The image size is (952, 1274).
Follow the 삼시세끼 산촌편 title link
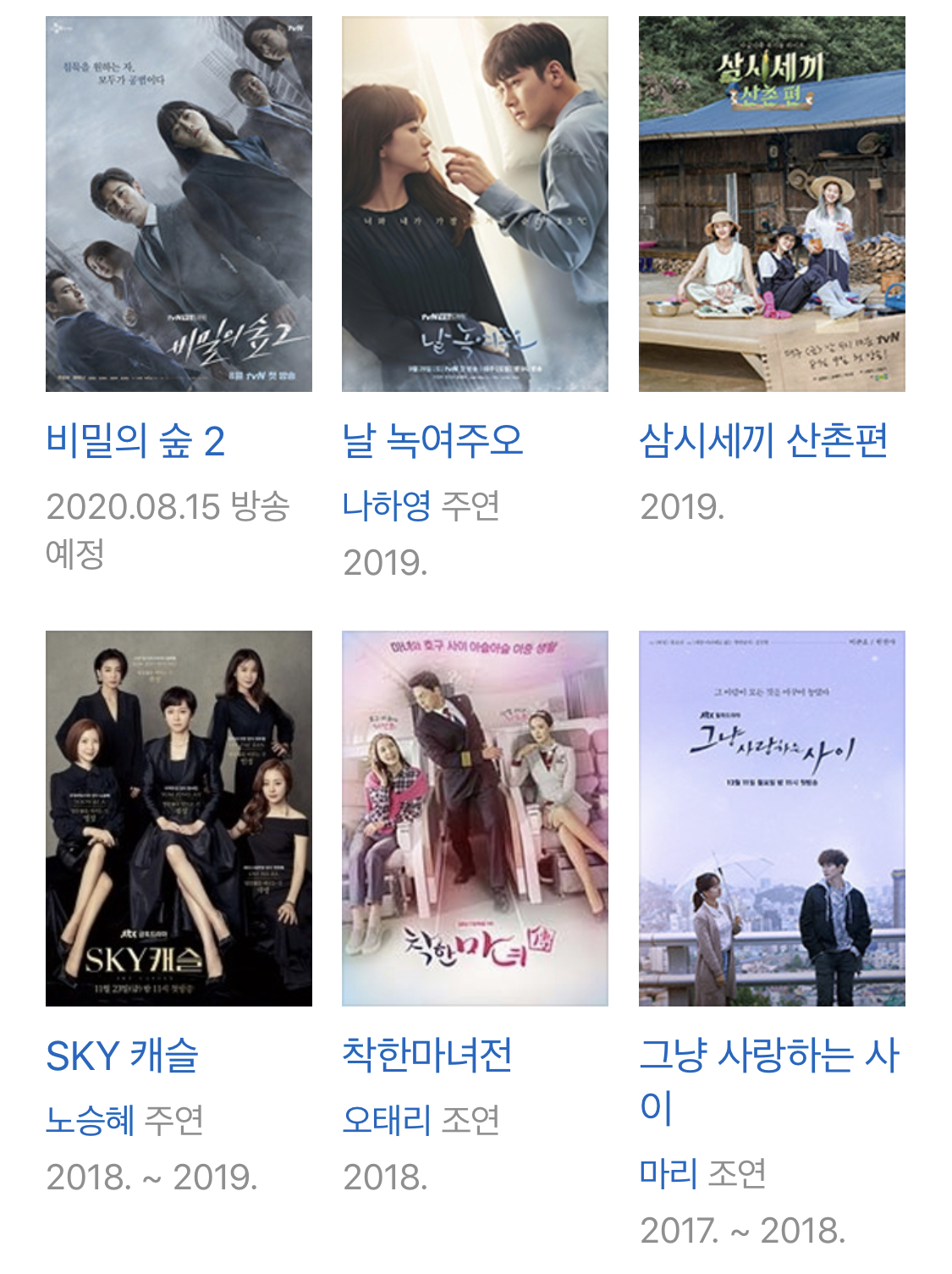pos(763,441)
